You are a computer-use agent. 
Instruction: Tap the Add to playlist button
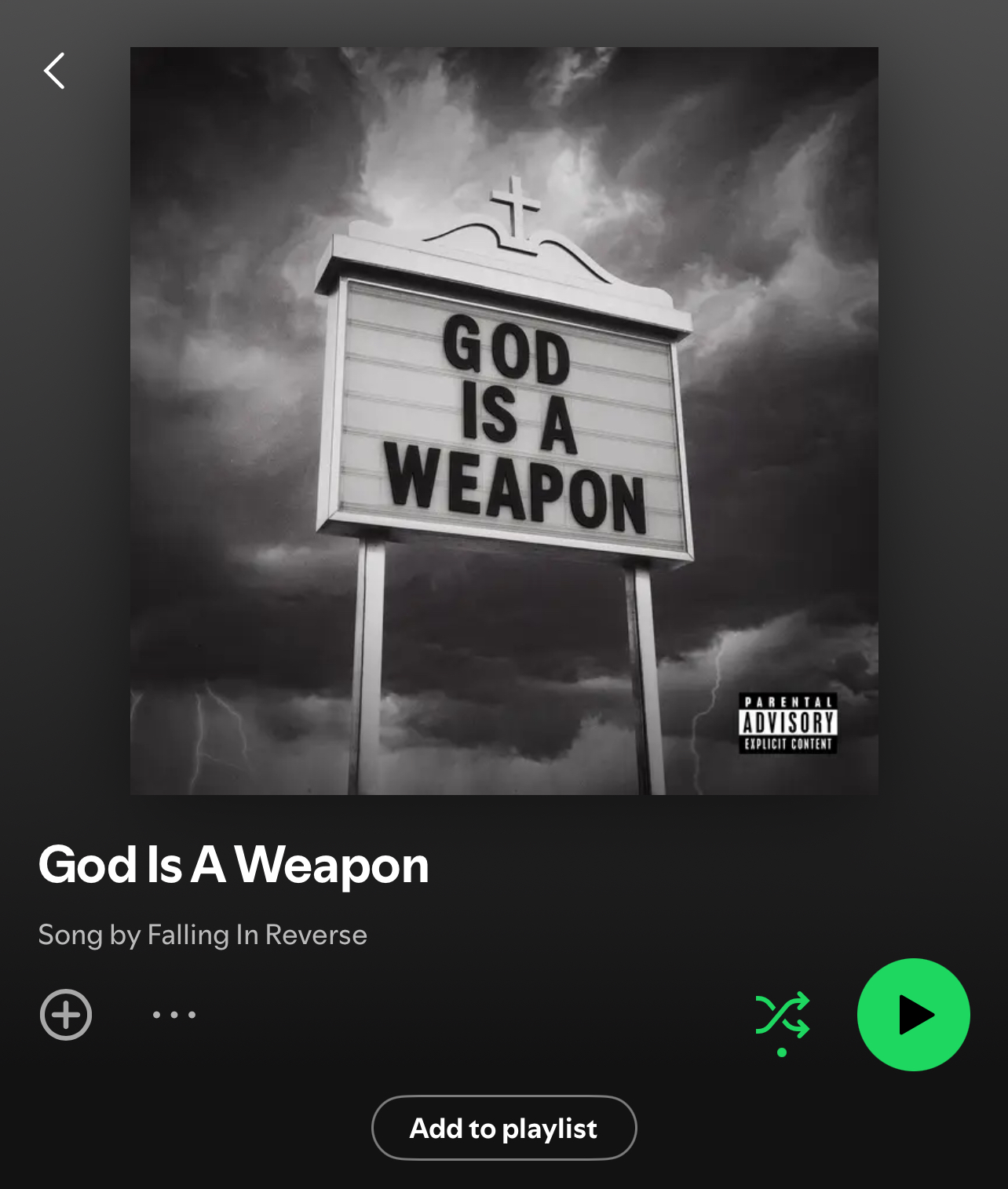[x=503, y=1128]
